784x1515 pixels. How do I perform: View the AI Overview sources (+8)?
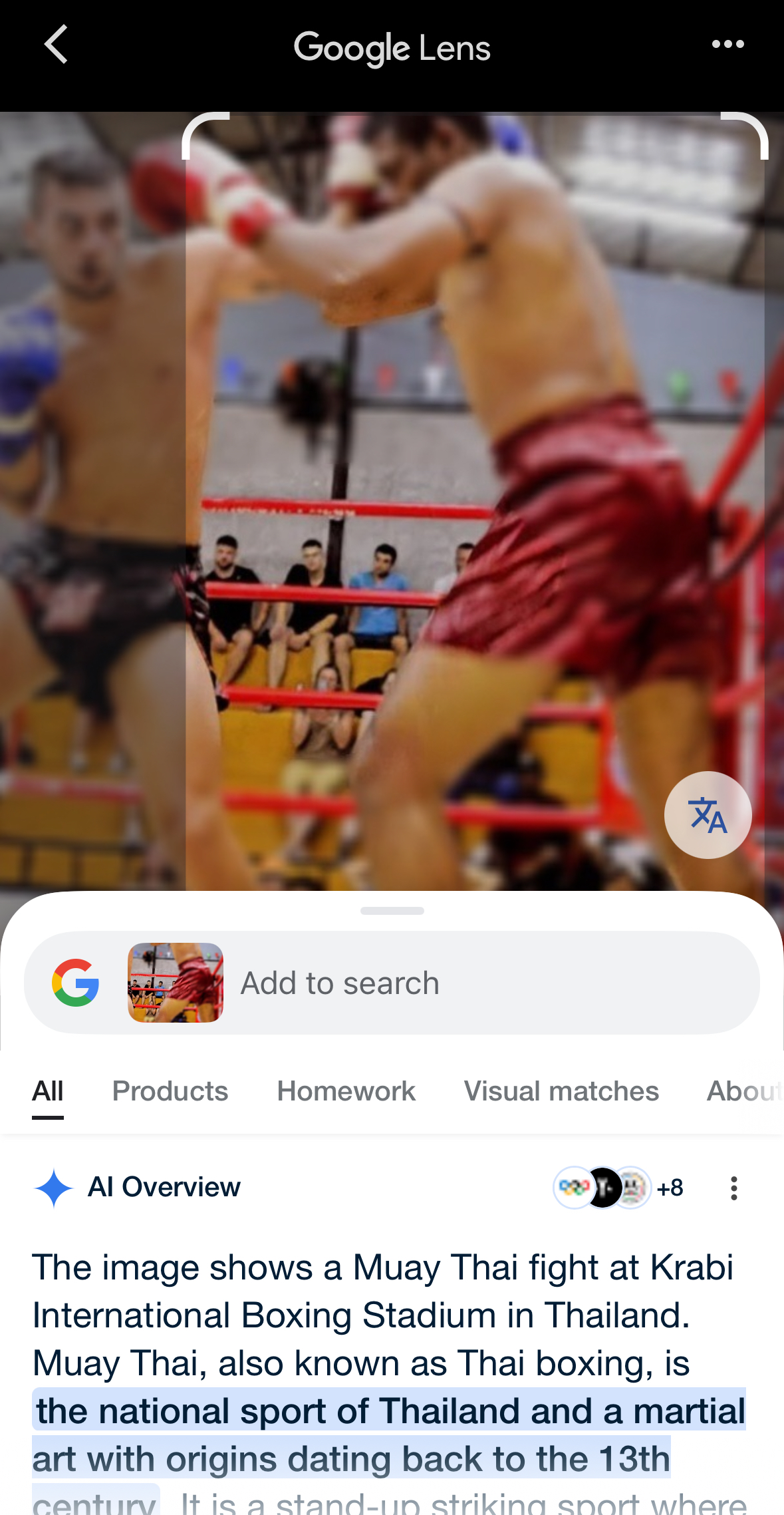click(618, 1188)
